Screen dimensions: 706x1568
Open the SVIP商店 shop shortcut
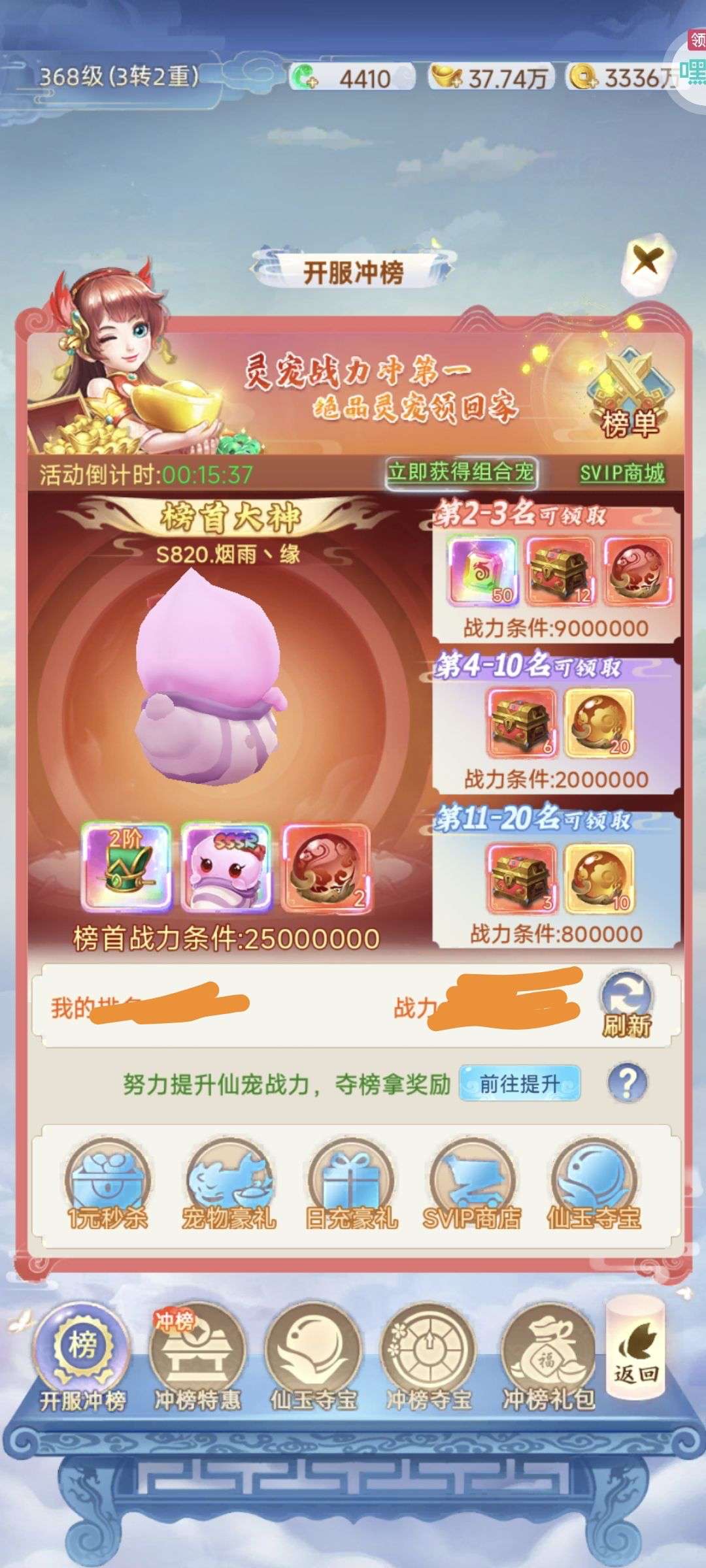(x=472, y=1184)
